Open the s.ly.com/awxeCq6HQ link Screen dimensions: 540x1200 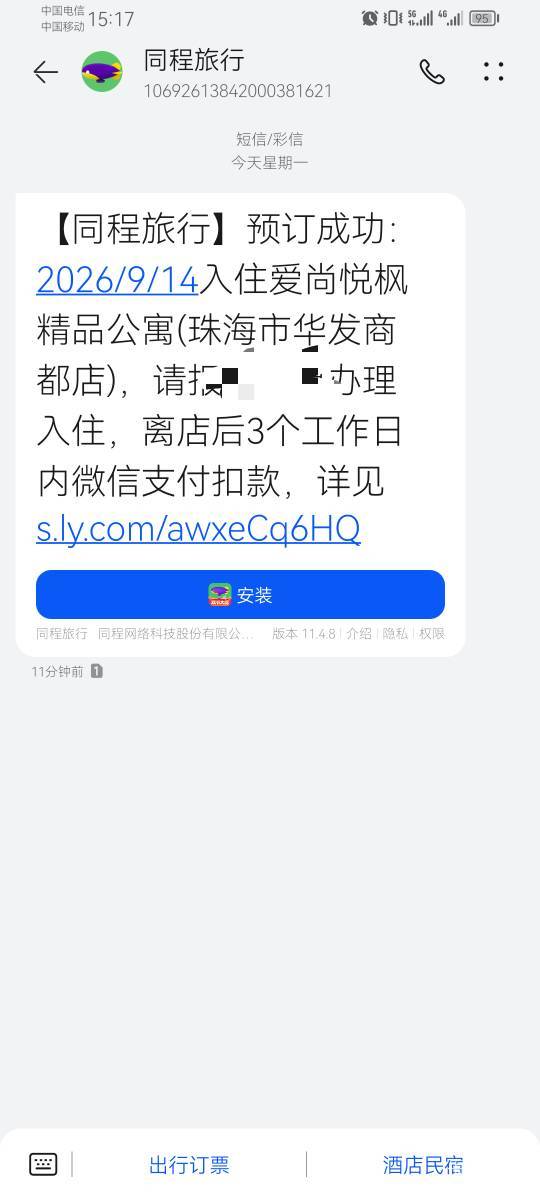(198, 529)
